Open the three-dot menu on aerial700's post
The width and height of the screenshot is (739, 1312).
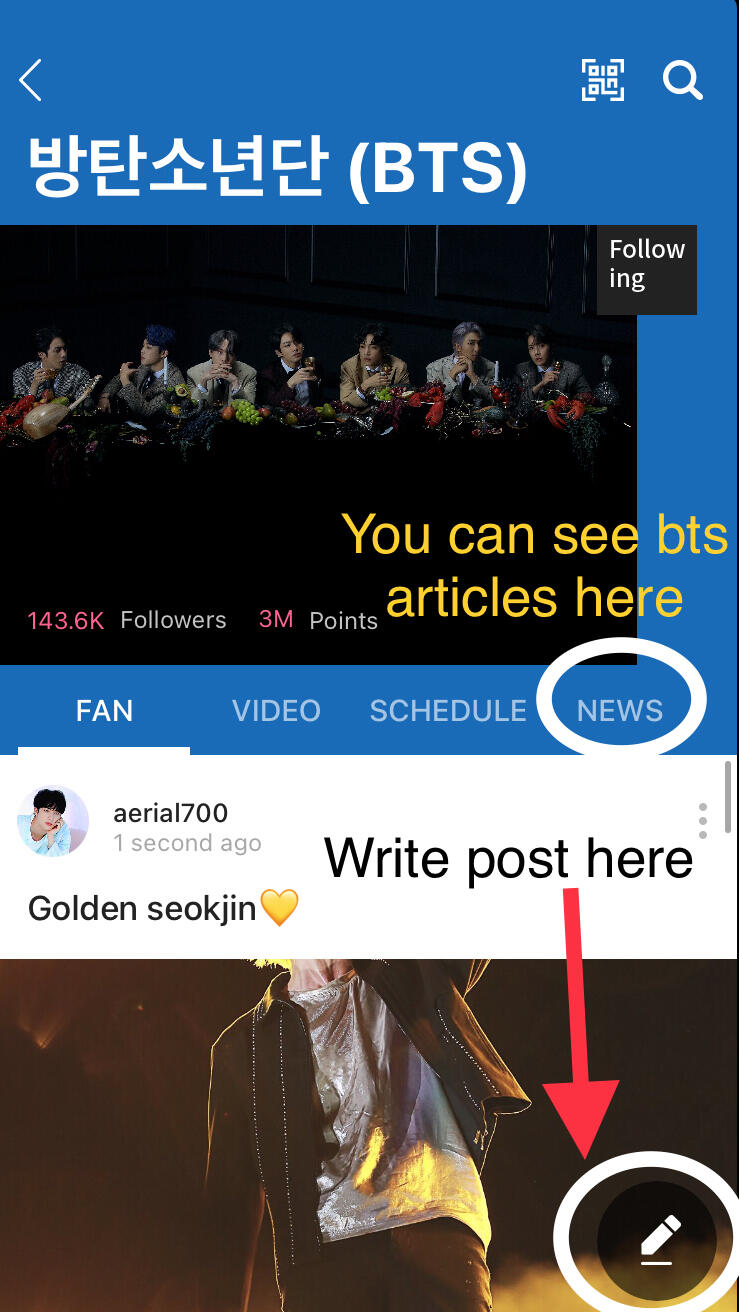pyautogui.click(x=703, y=820)
